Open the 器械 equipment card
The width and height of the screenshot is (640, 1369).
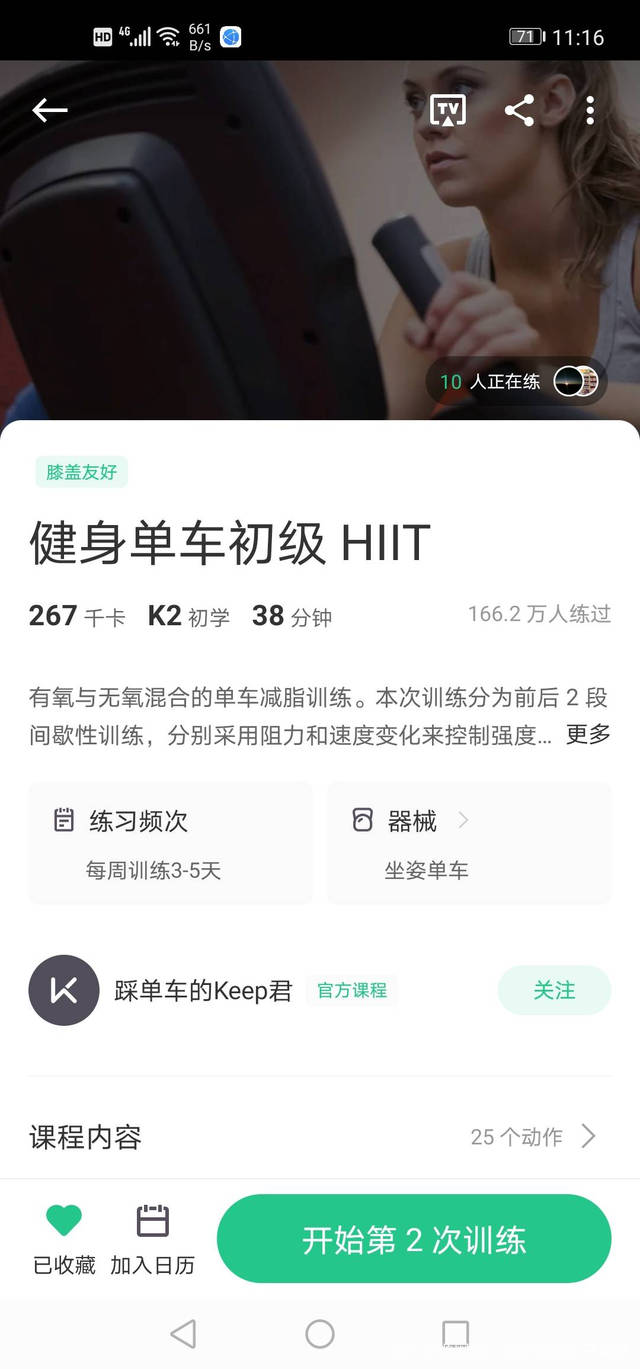468,843
